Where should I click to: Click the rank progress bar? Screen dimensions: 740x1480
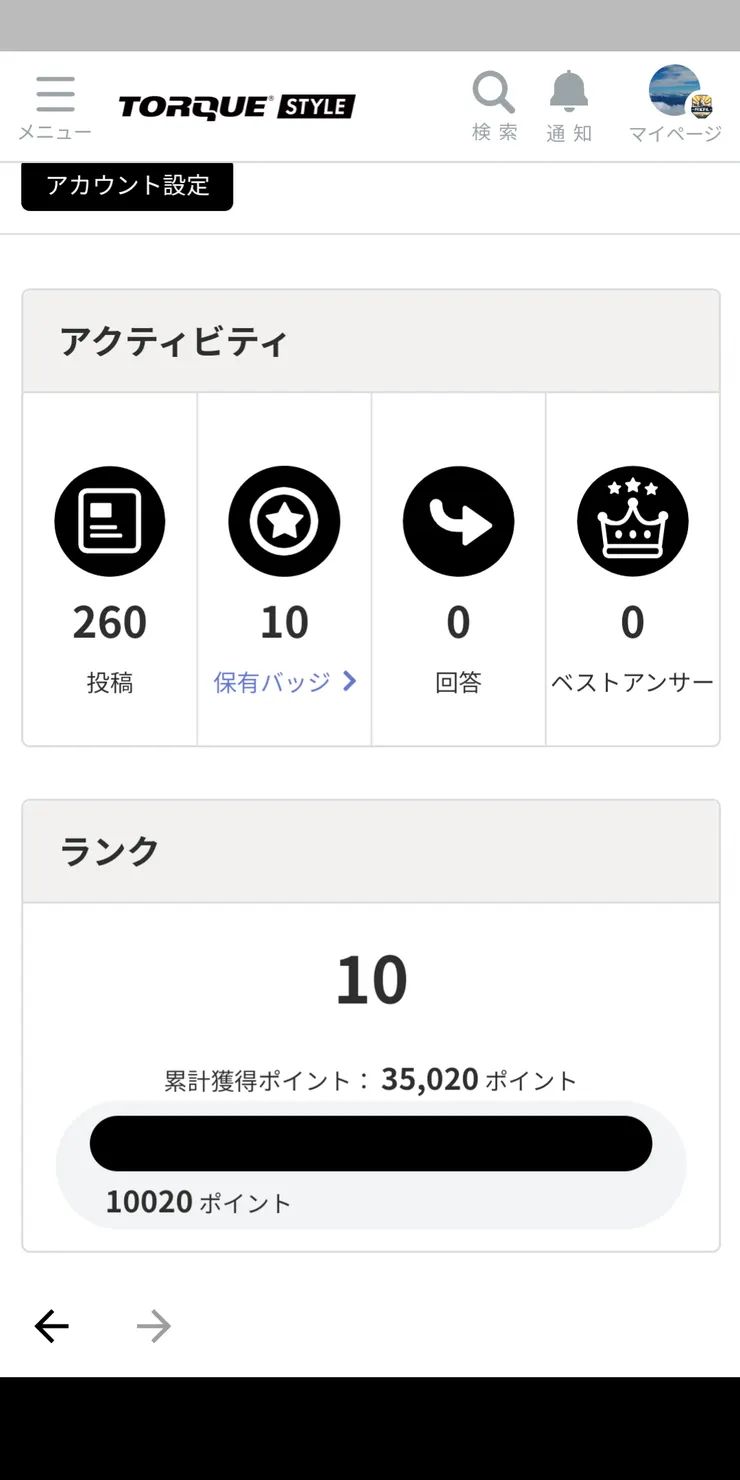(x=371, y=1143)
